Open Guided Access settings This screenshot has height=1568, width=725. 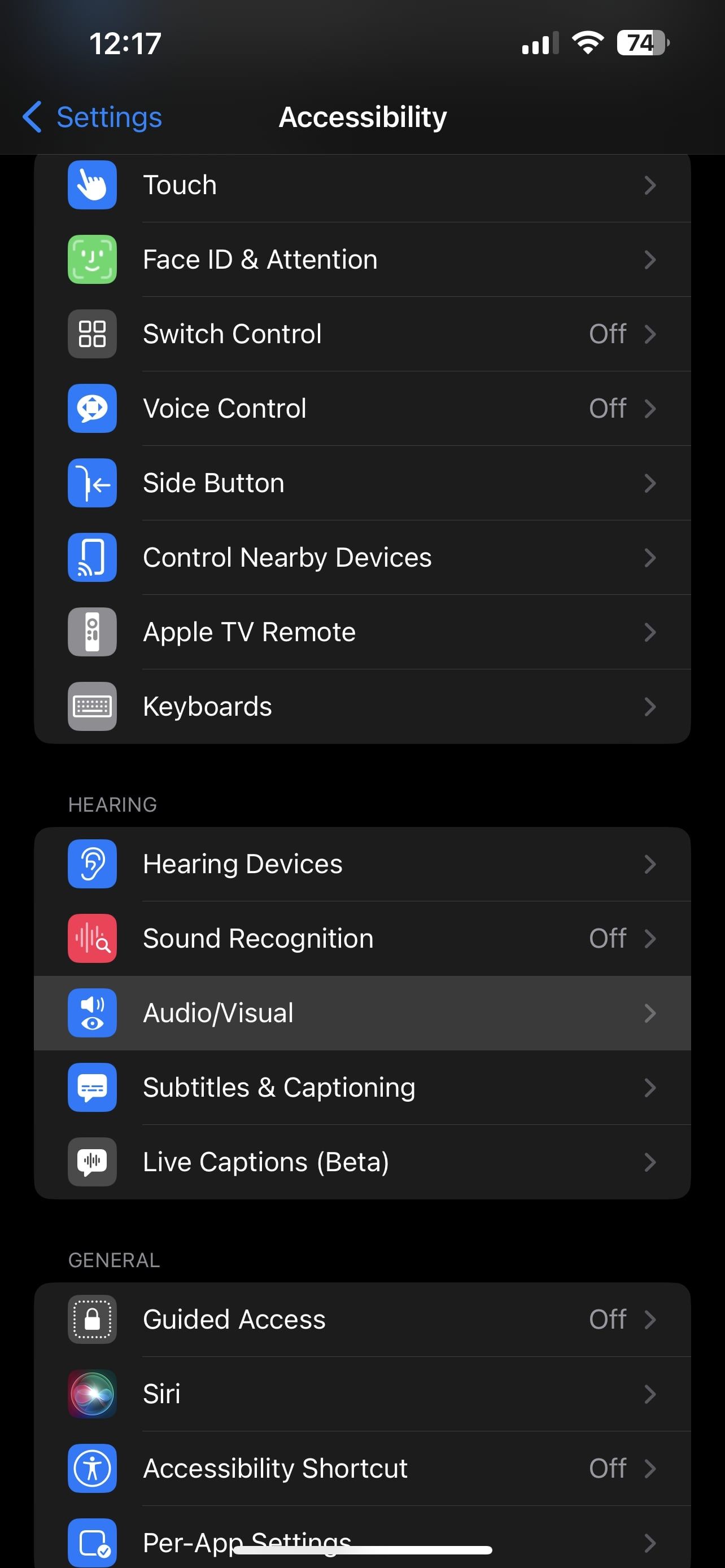pyautogui.click(x=362, y=1320)
